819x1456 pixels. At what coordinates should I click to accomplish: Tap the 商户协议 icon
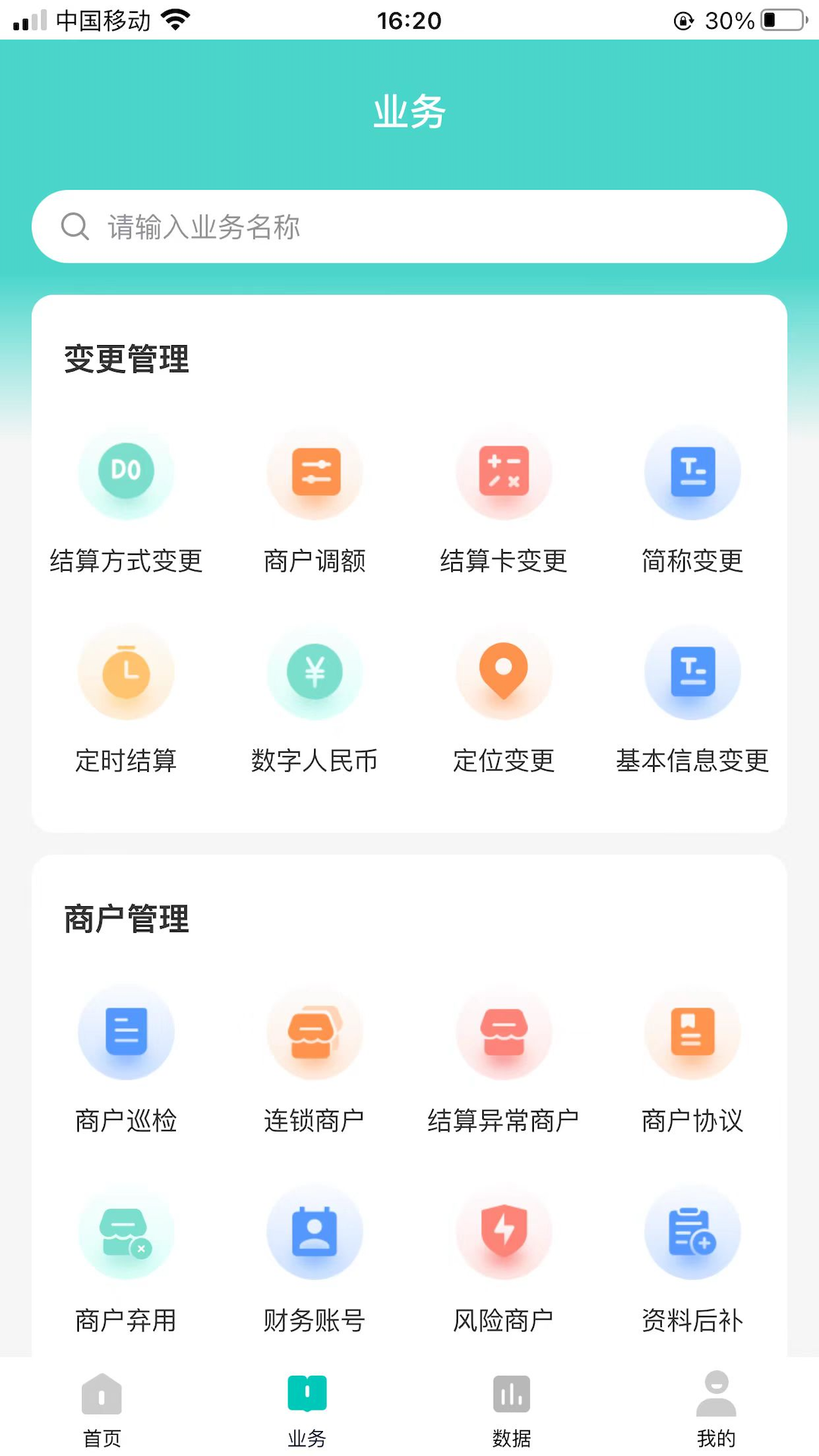click(692, 1033)
